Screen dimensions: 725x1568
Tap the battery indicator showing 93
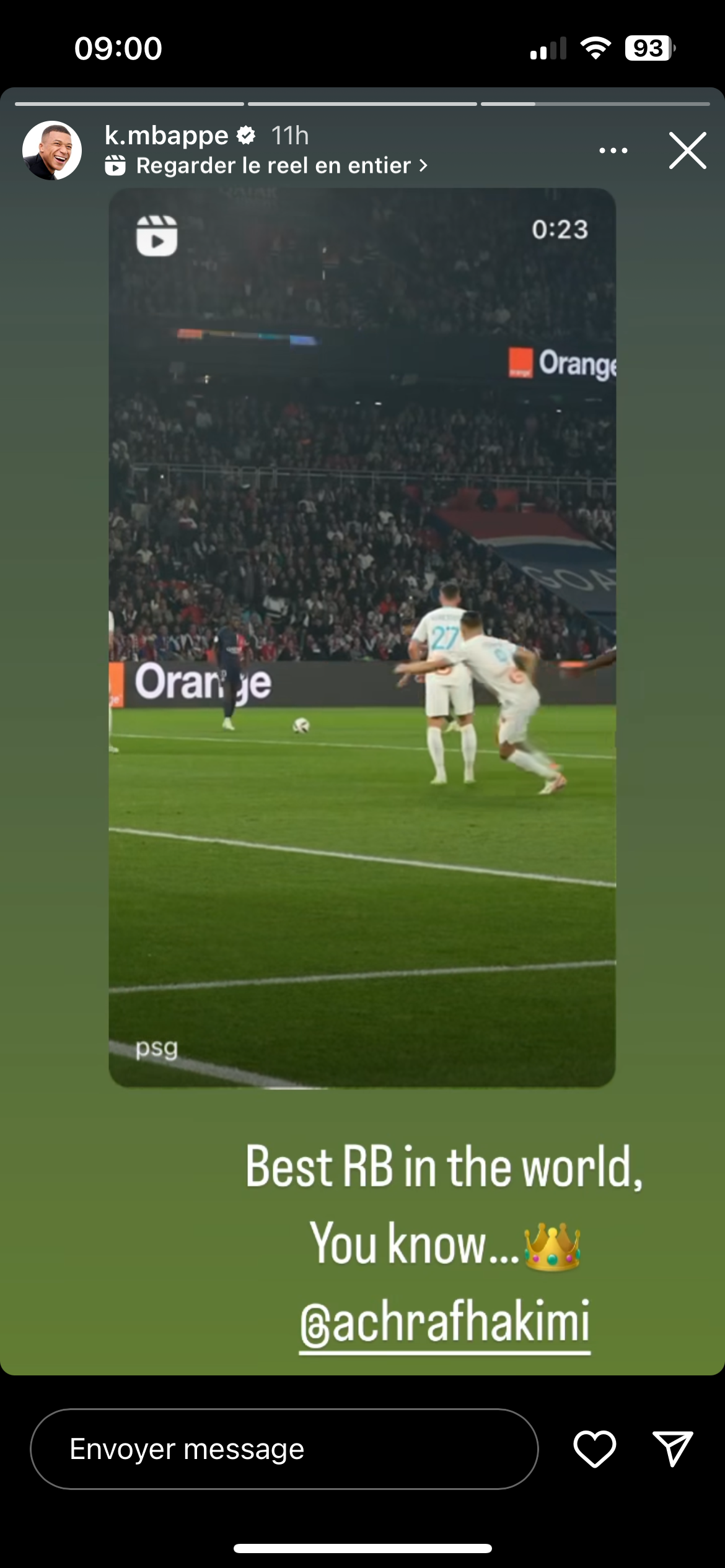tap(649, 45)
